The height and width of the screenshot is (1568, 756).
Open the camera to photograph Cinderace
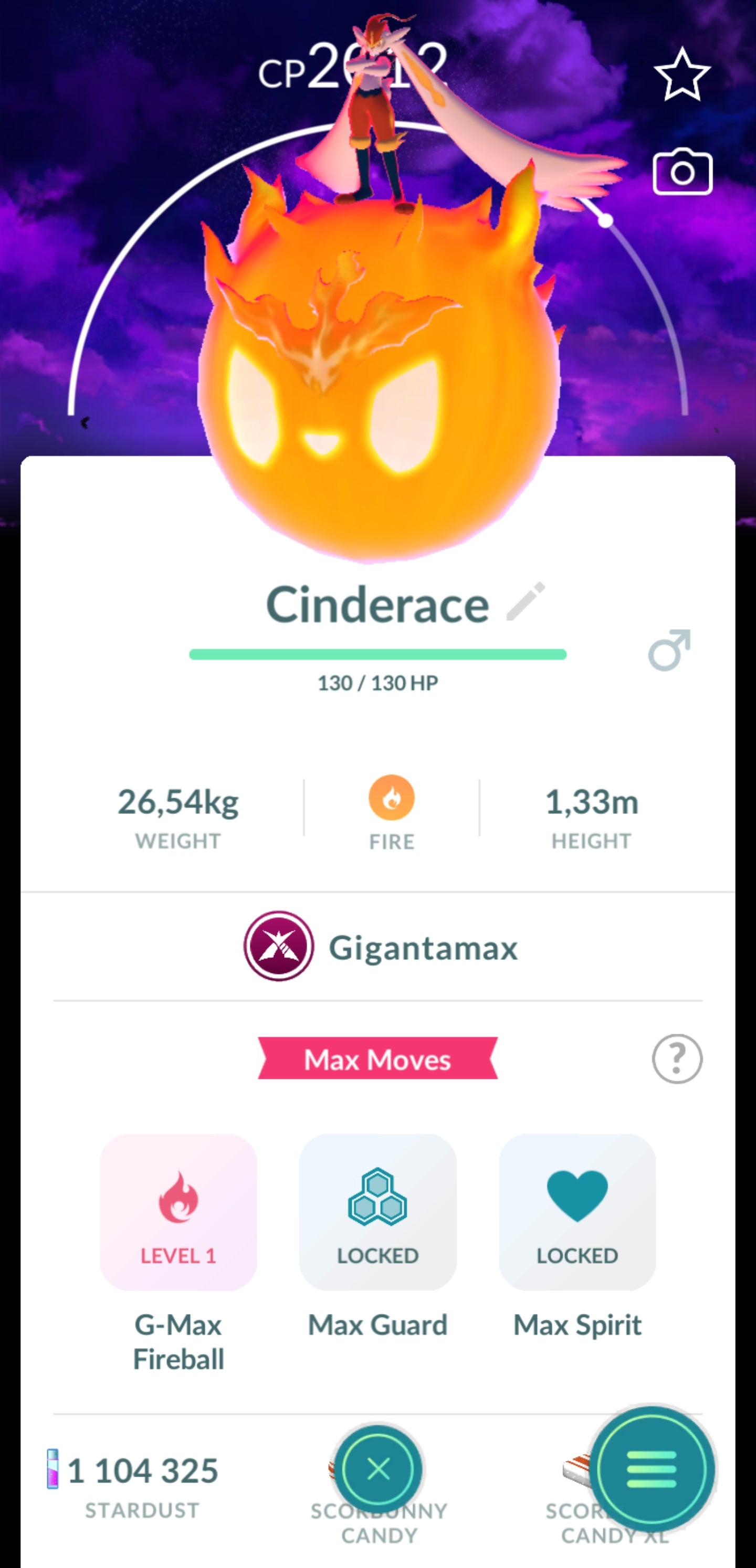681,172
